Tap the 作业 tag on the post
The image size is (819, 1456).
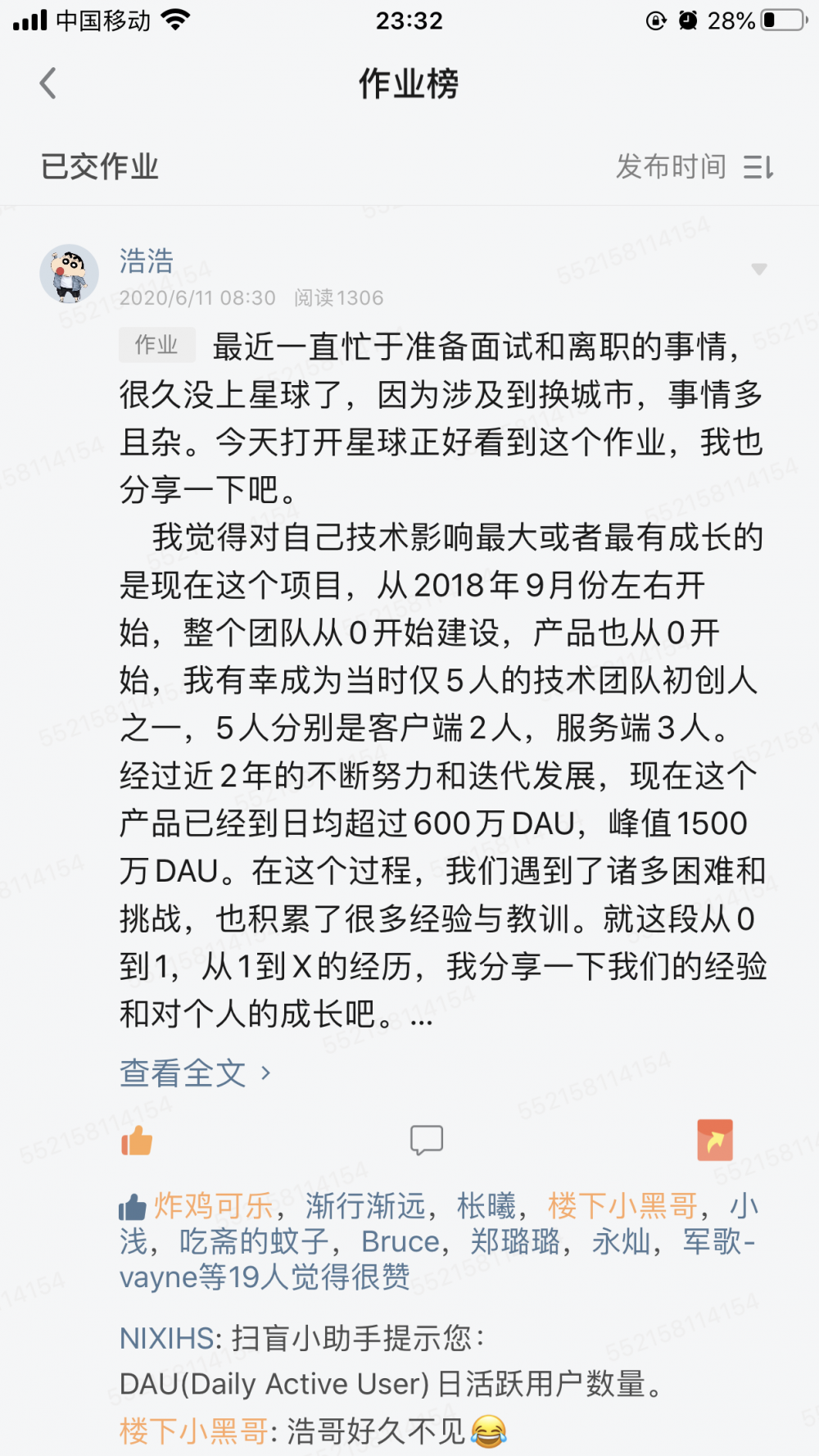156,346
